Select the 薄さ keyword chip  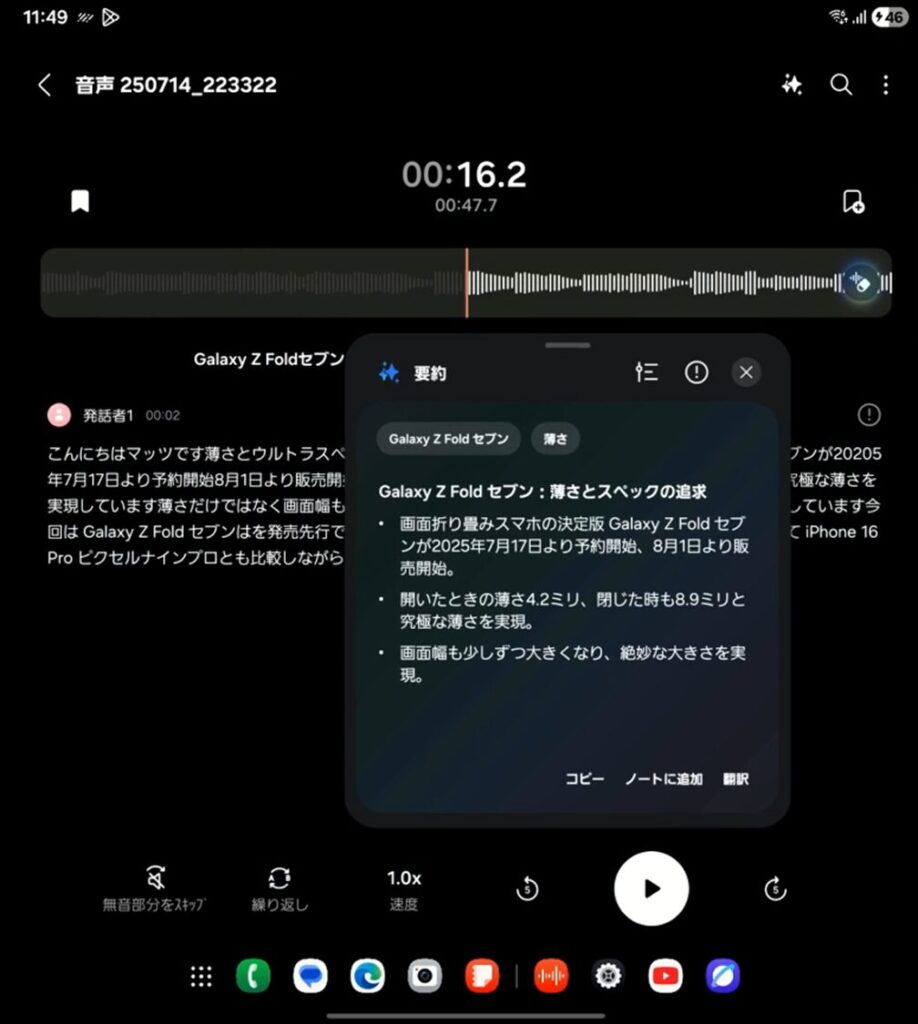(x=555, y=439)
